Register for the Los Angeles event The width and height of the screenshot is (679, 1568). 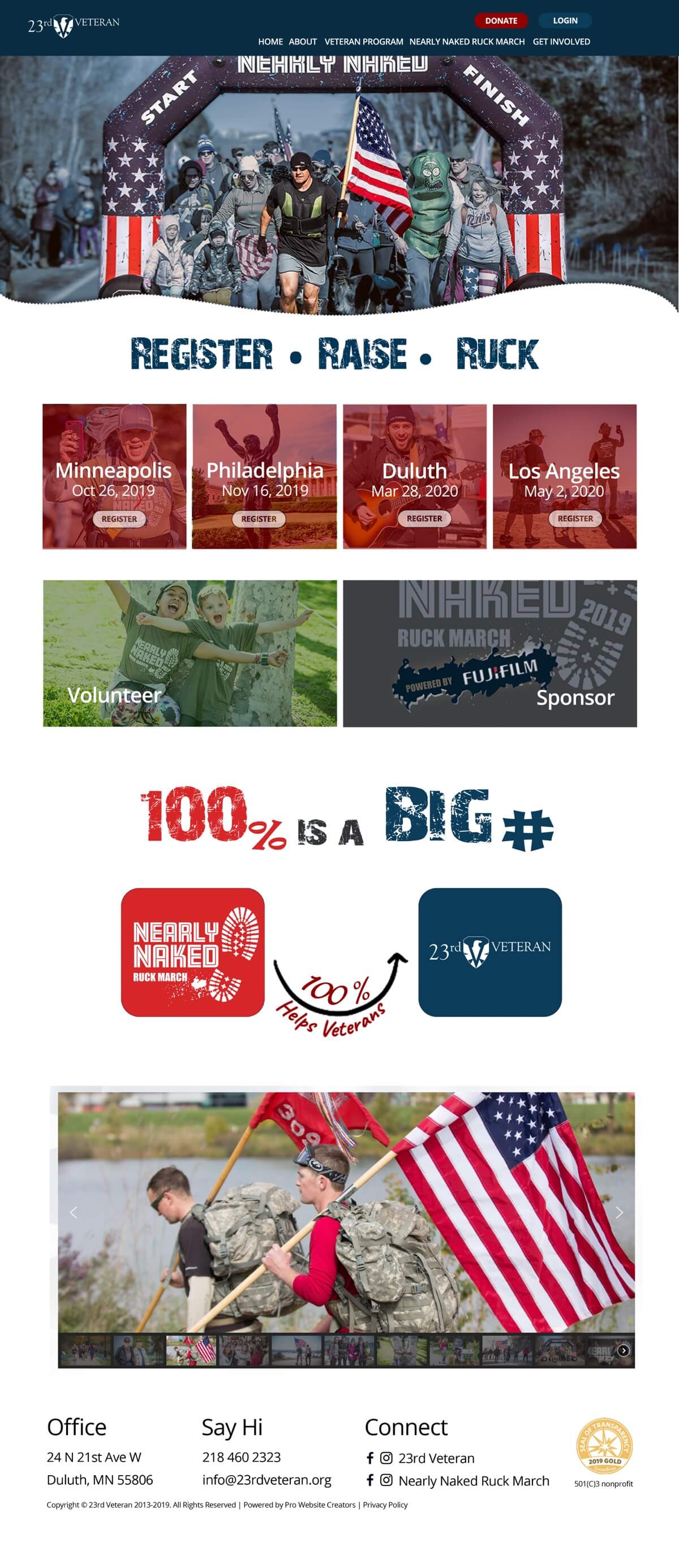575,519
